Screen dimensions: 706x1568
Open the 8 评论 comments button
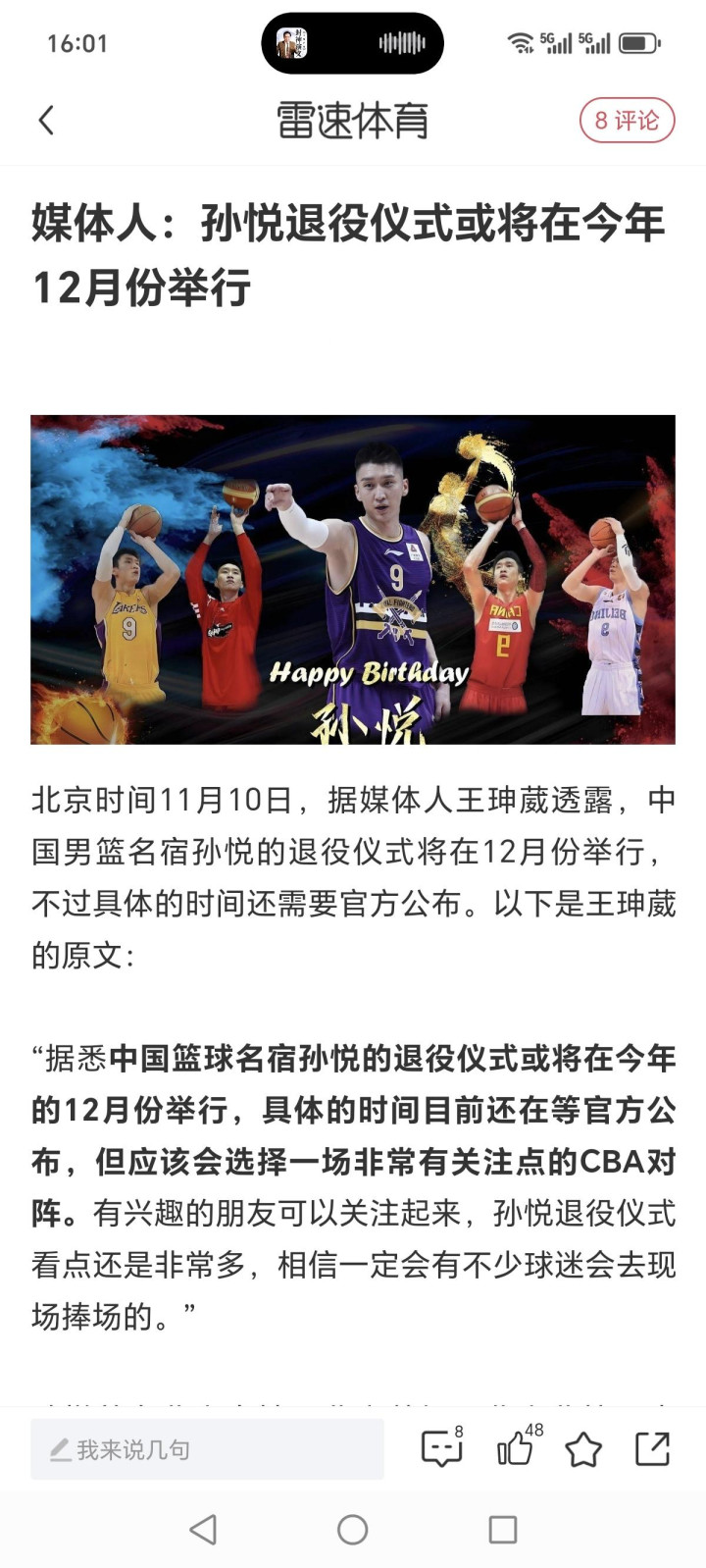click(x=627, y=121)
